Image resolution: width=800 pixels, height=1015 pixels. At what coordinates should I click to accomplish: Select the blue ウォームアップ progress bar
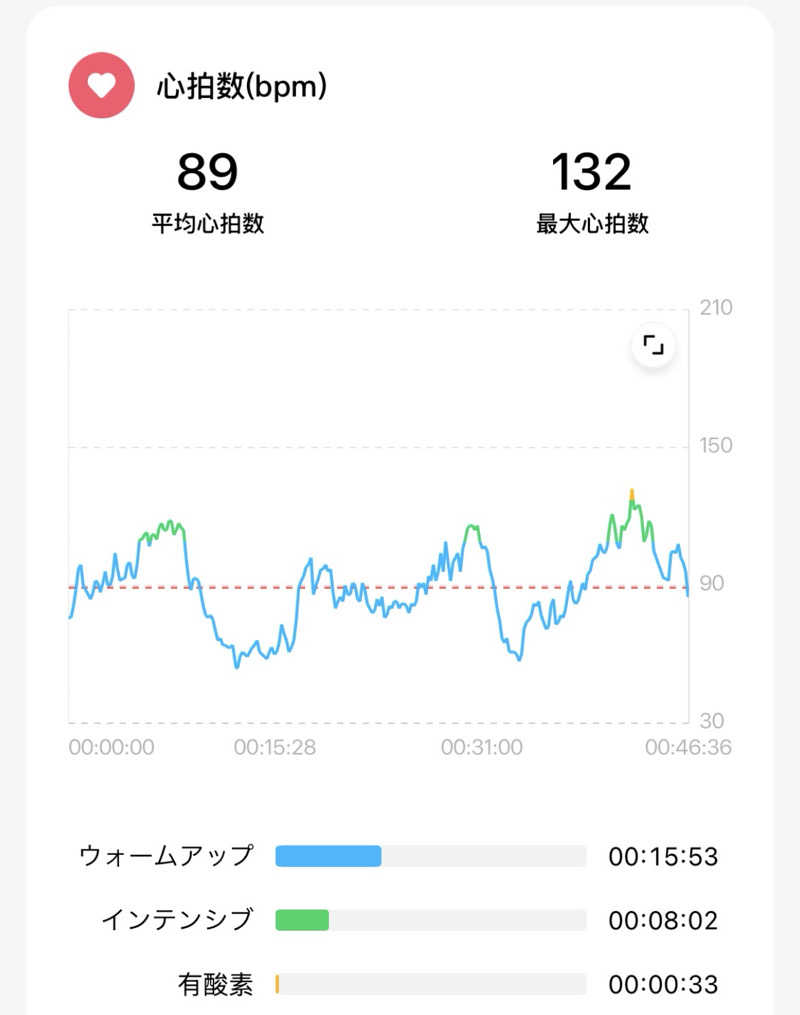(330, 855)
